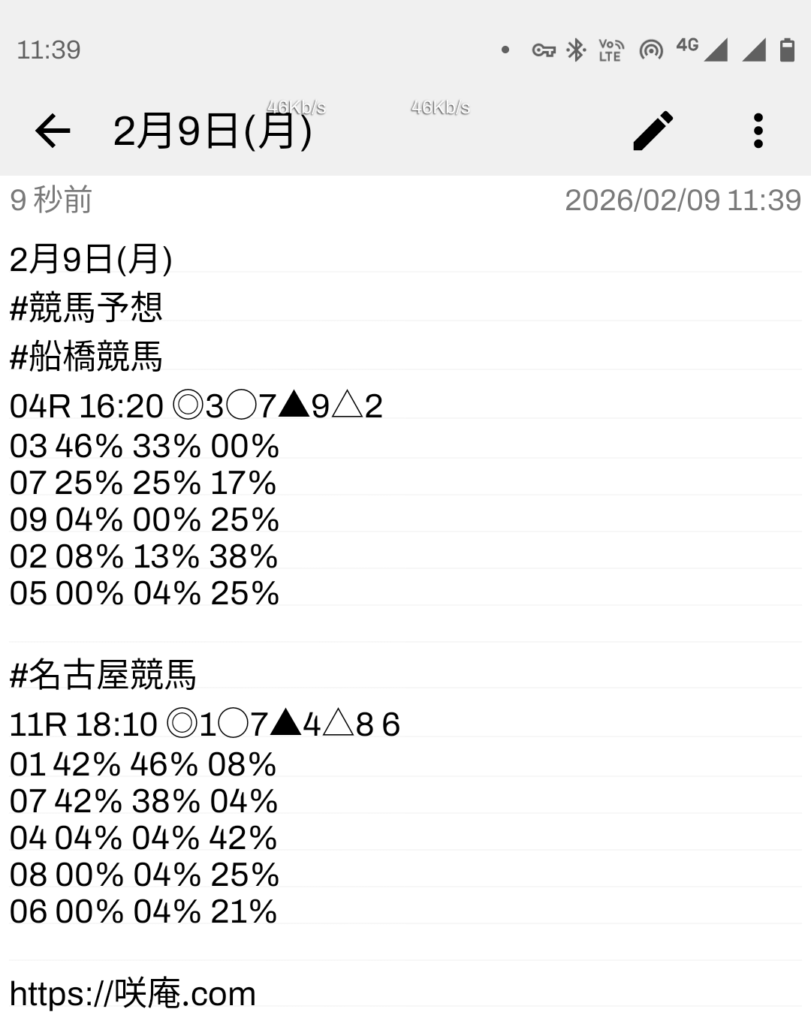
Task: Edit this note with the pencil icon
Action: [654, 131]
